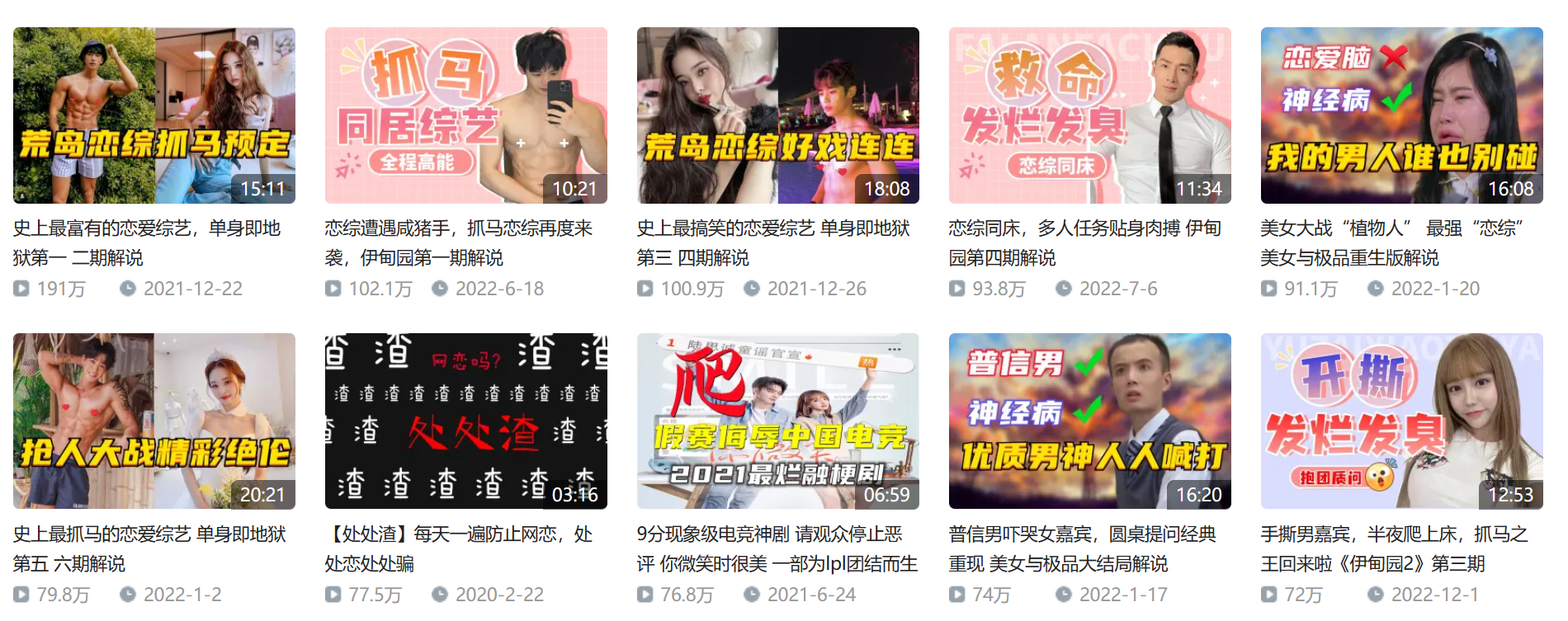The image size is (1568, 621).
Task: Open title 普信男吓哭女嘉宾 大结局解说
Action: coord(1082,548)
